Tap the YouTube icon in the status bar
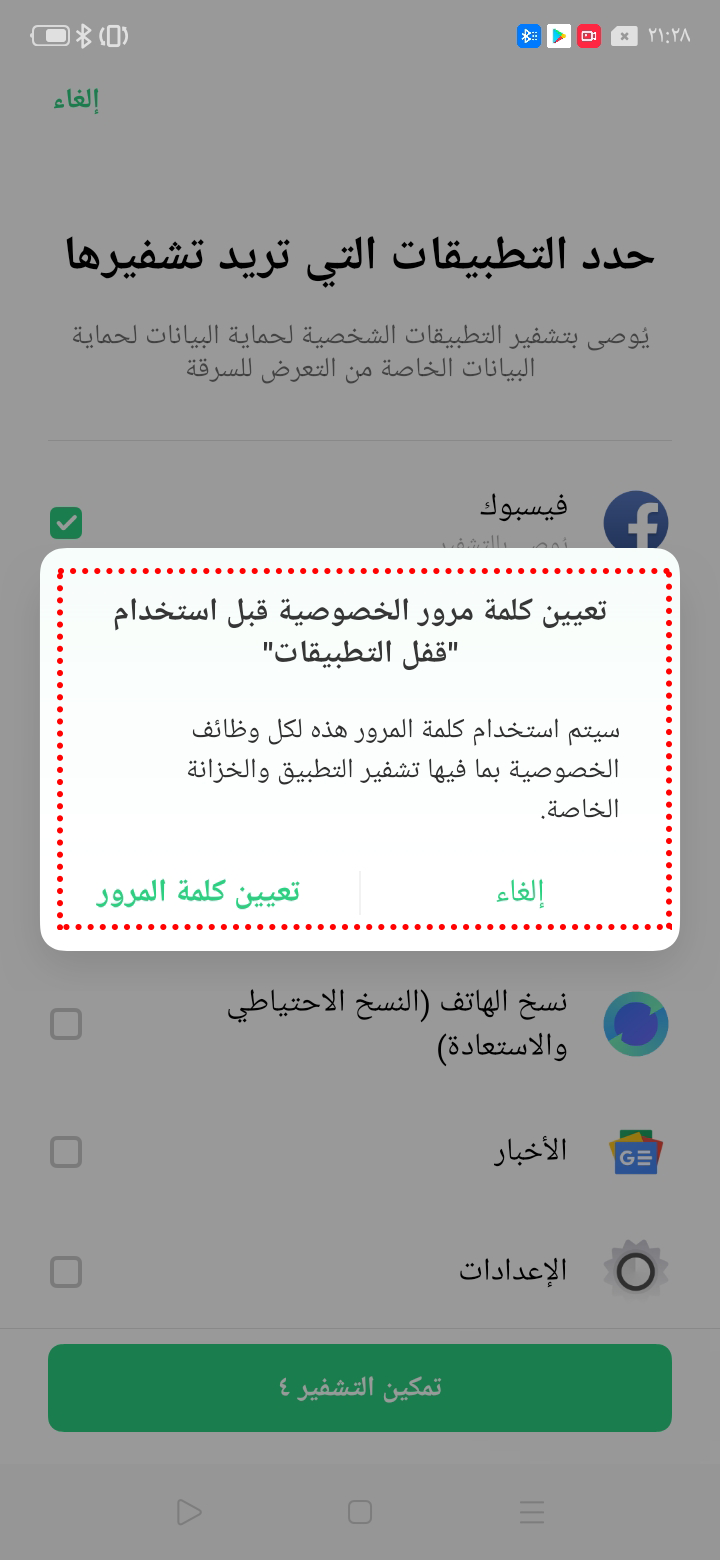The height and width of the screenshot is (1560, 720). pyautogui.click(x=589, y=36)
